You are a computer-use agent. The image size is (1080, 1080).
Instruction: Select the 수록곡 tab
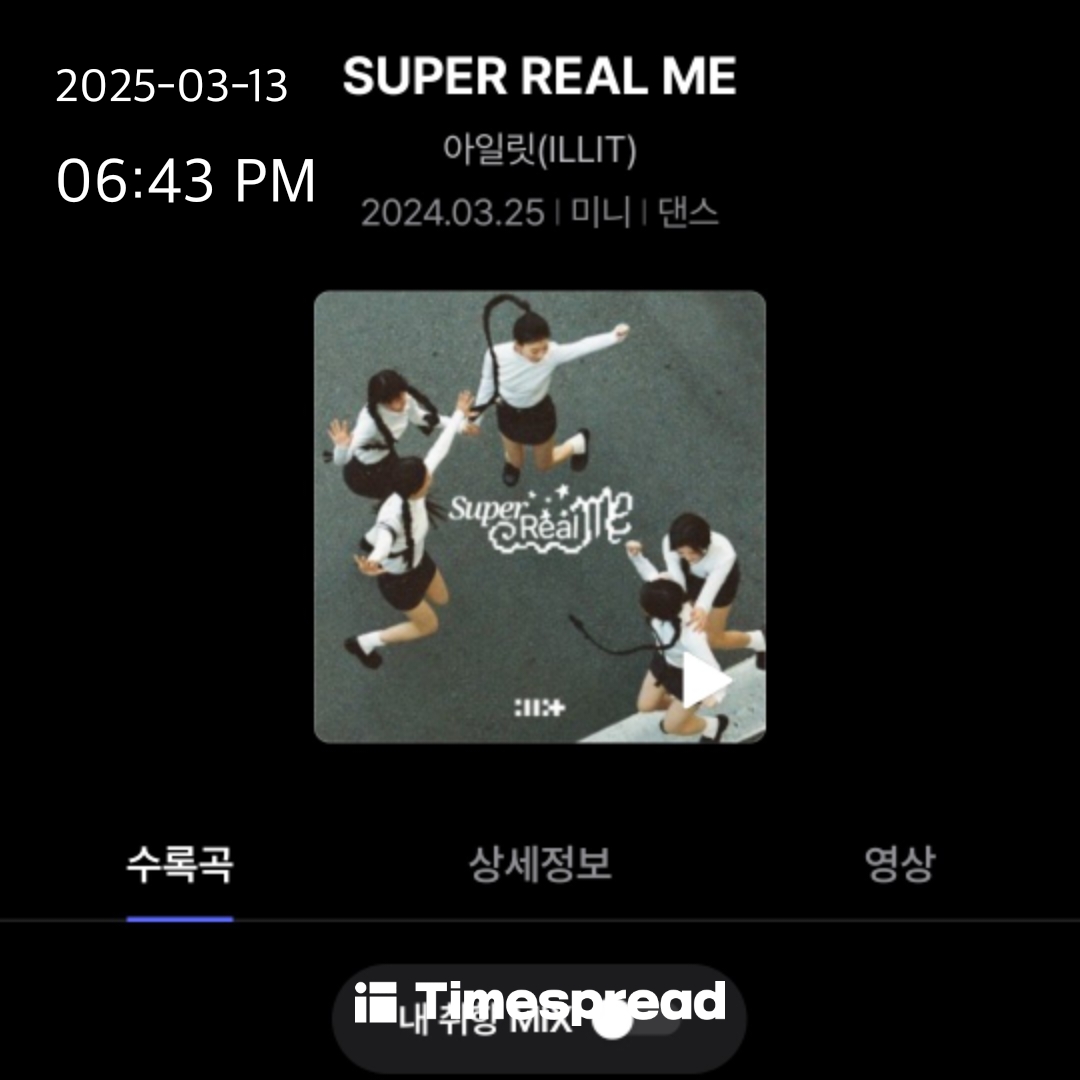click(180, 865)
